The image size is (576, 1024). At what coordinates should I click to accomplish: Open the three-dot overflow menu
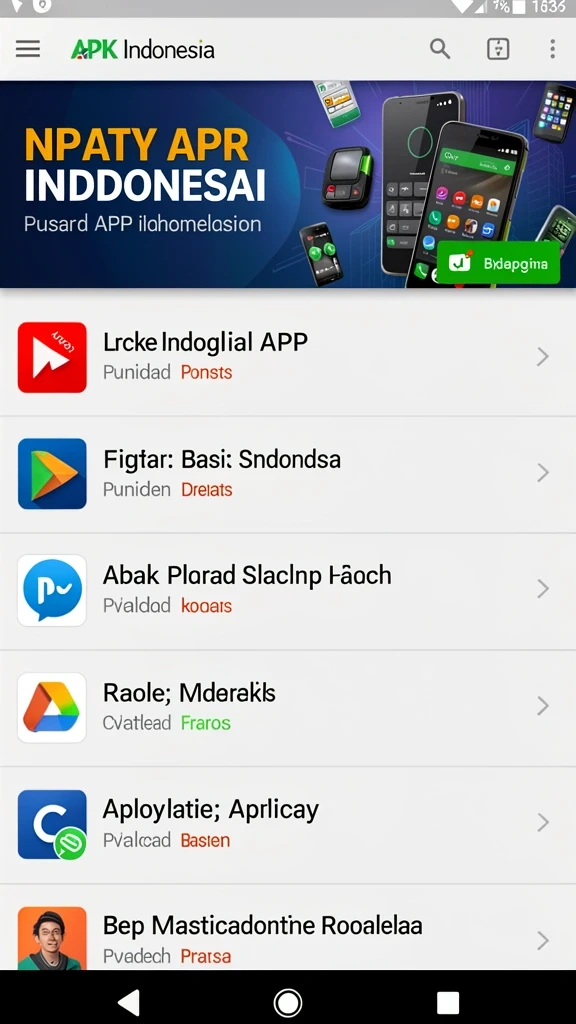[x=552, y=49]
